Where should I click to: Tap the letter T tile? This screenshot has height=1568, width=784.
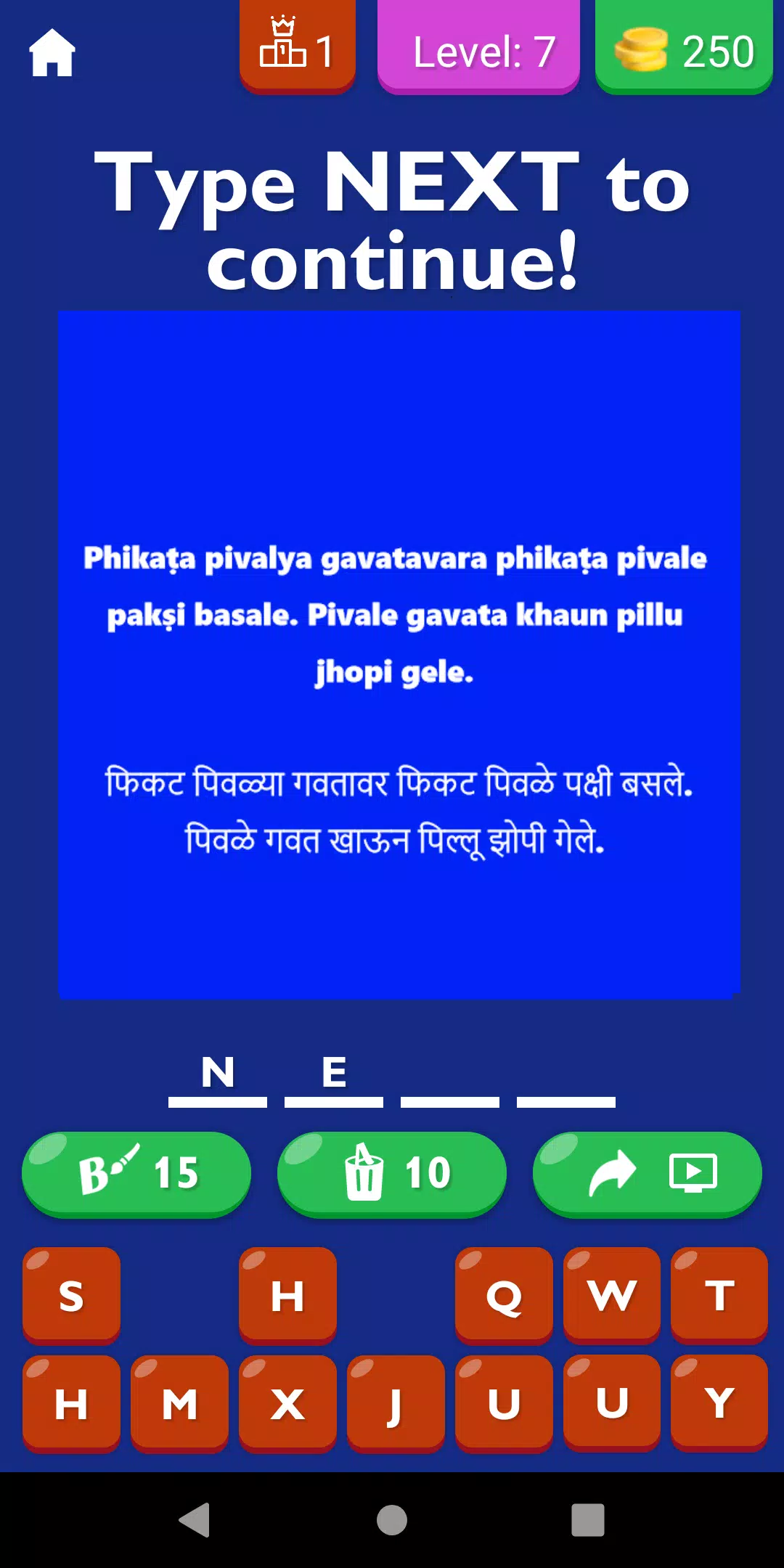(719, 1295)
